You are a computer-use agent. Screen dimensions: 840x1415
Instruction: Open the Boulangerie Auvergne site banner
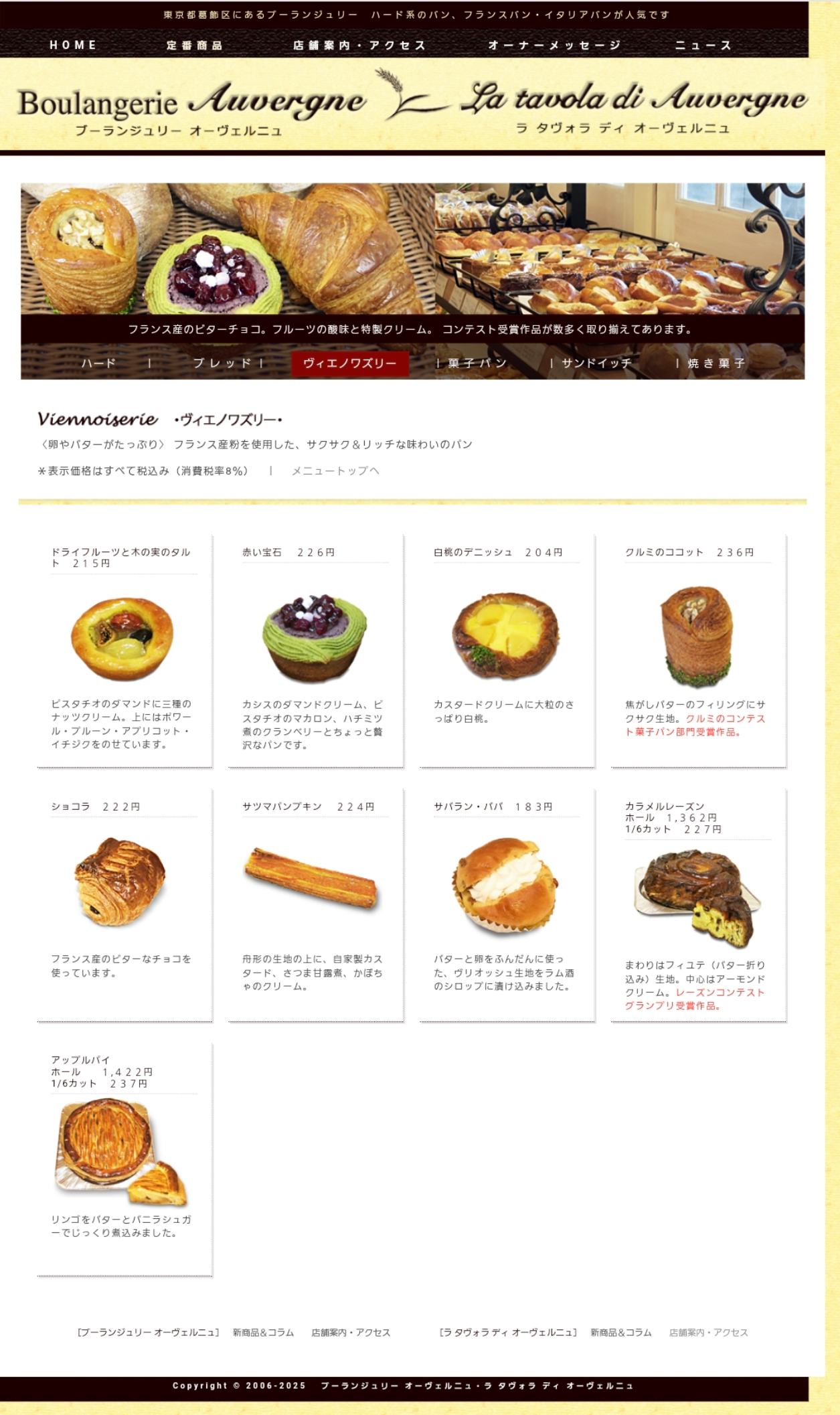click(x=192, y=108)
